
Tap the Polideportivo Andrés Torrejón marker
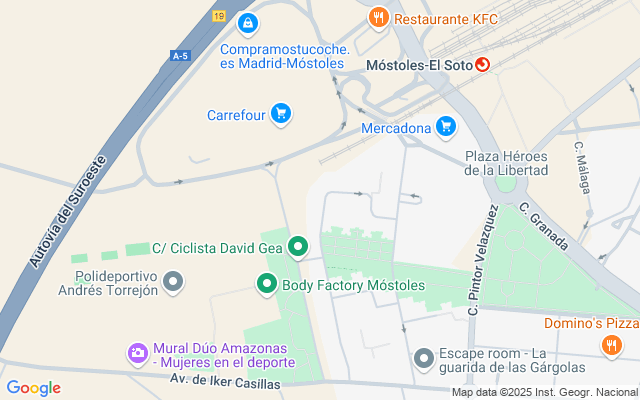tap(174, 284)
